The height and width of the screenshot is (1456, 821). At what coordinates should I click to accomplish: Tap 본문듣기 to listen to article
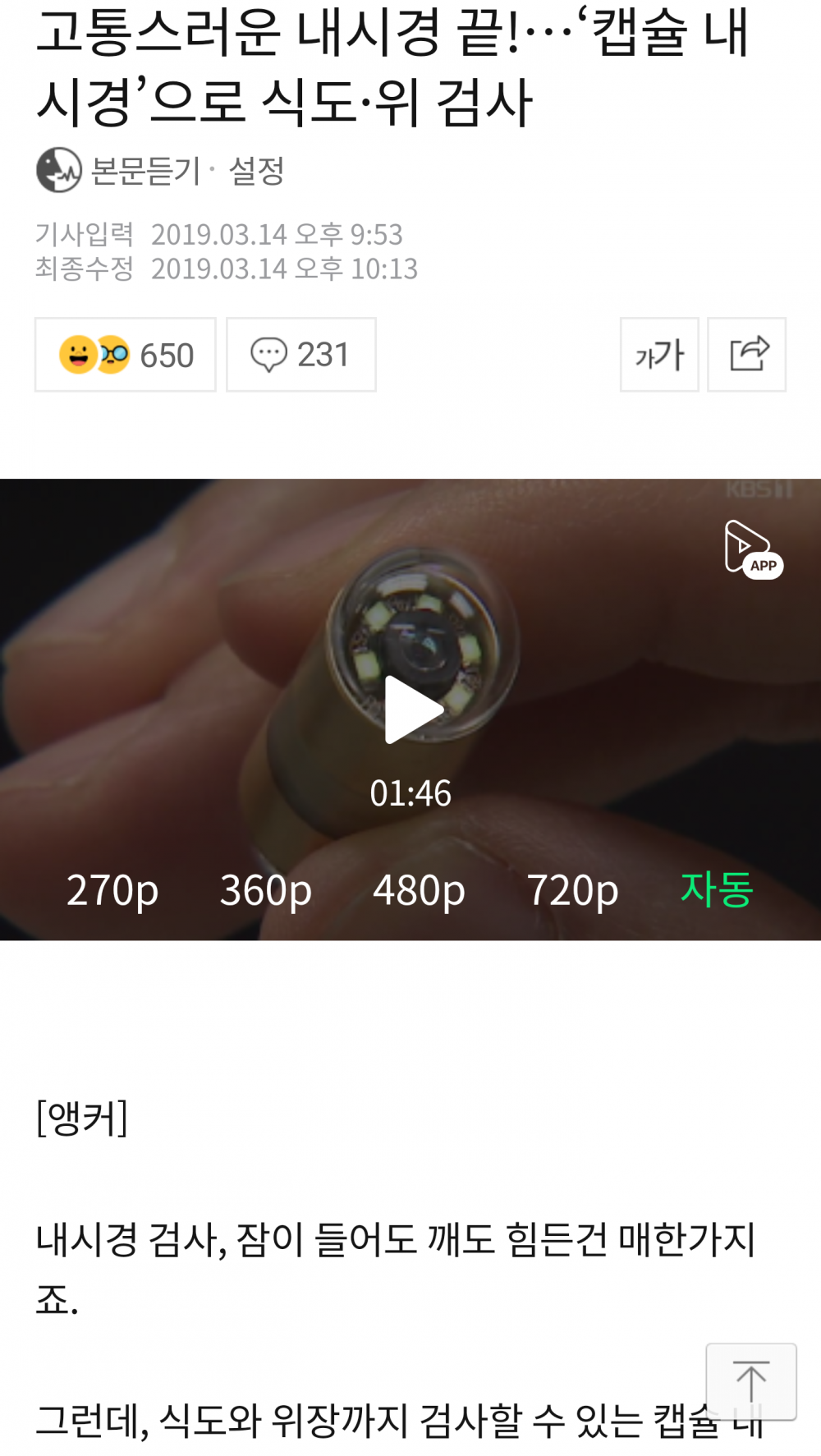[x=145, y=172]
